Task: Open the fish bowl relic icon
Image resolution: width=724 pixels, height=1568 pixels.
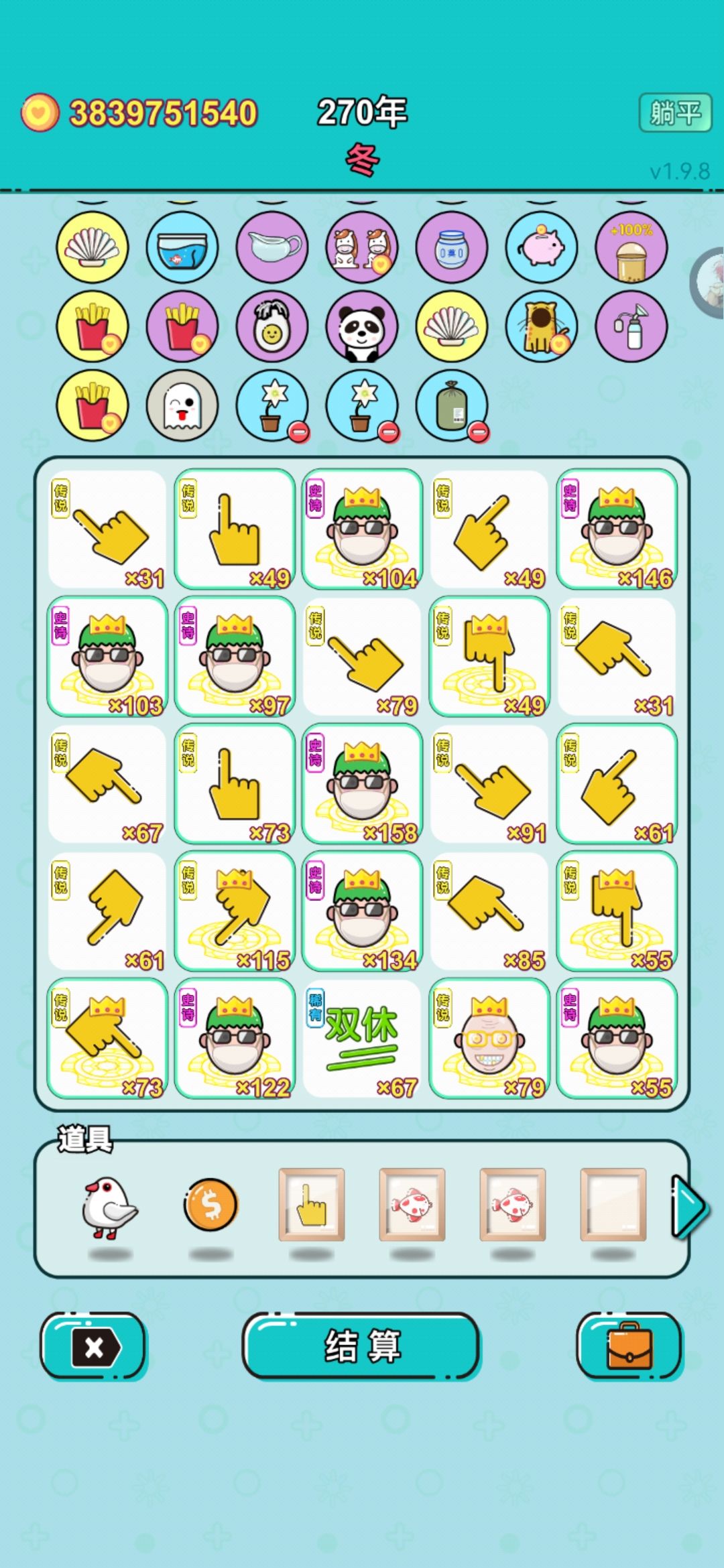Action: tap(182, 247)
